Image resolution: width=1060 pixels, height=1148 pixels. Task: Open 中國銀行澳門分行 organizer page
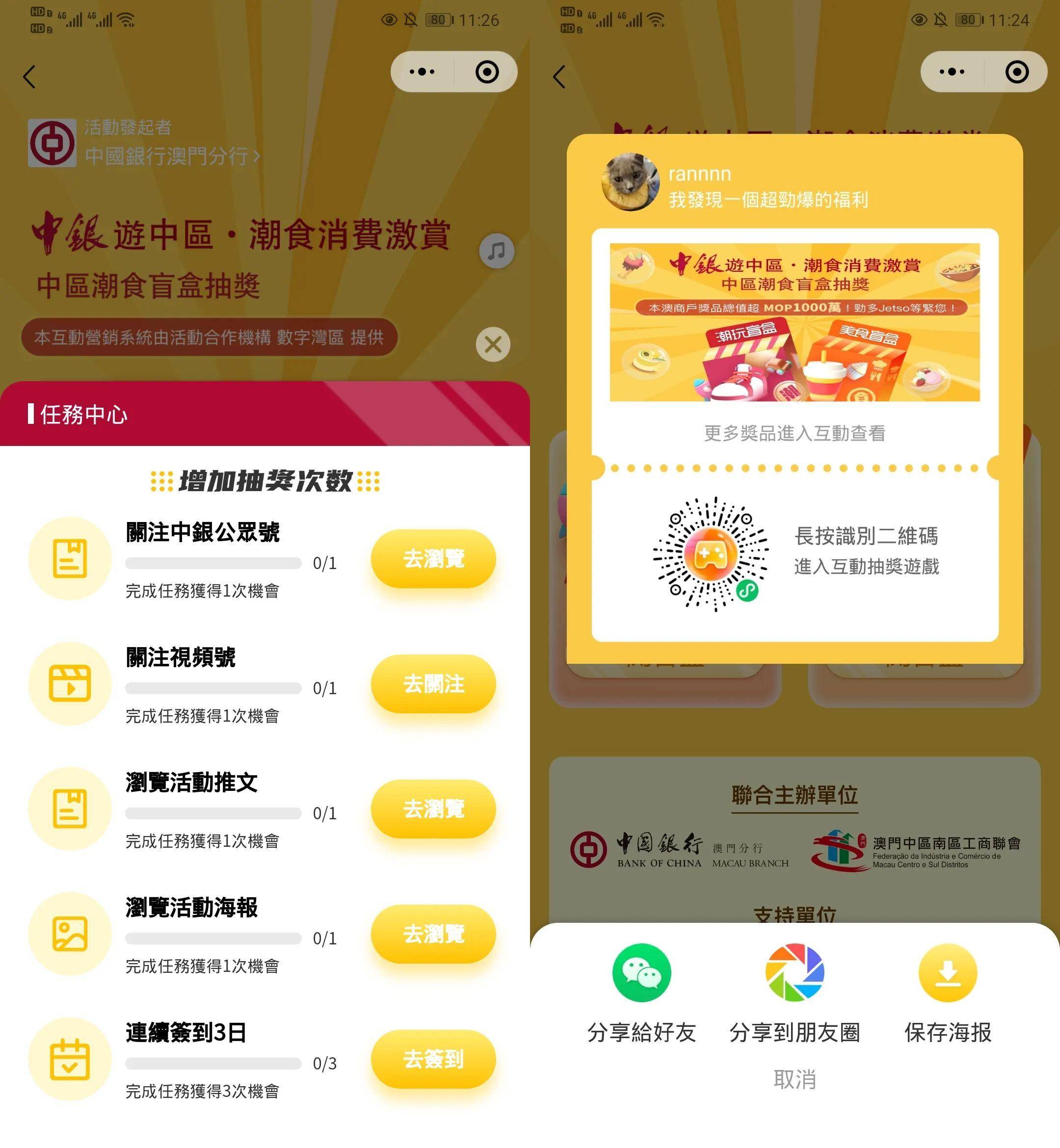172,156
